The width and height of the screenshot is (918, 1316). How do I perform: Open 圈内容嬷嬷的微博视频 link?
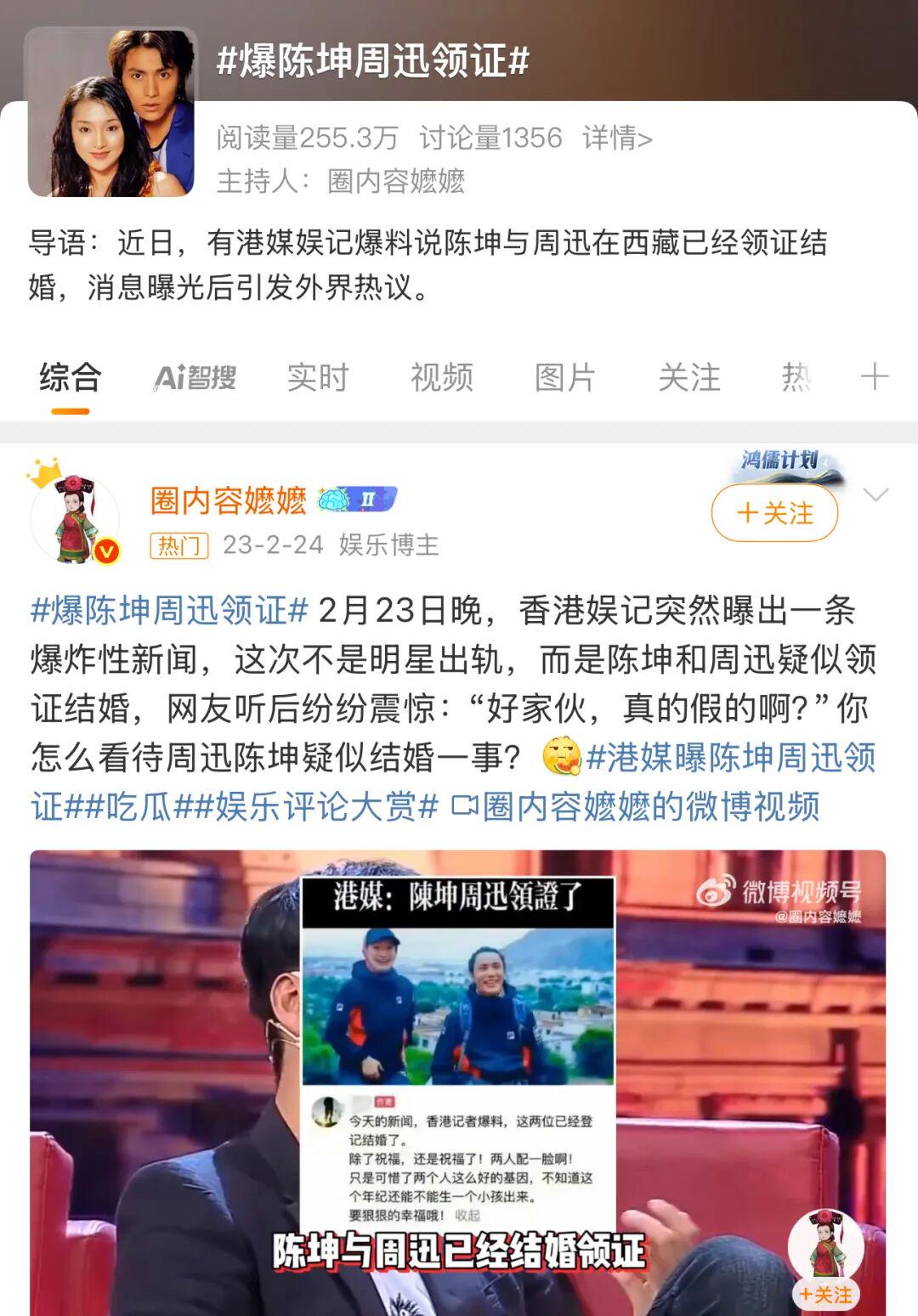[x=636, y=806]
